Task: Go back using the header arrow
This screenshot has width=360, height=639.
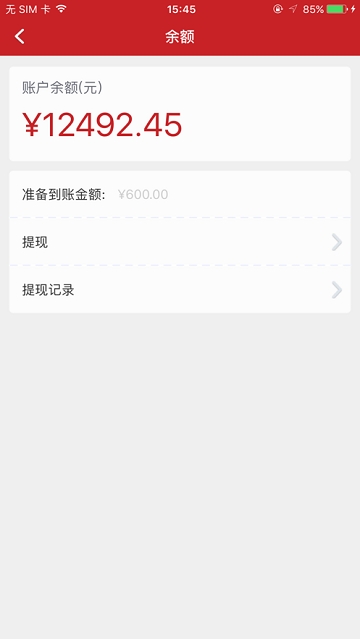Action: coord(20,37)
